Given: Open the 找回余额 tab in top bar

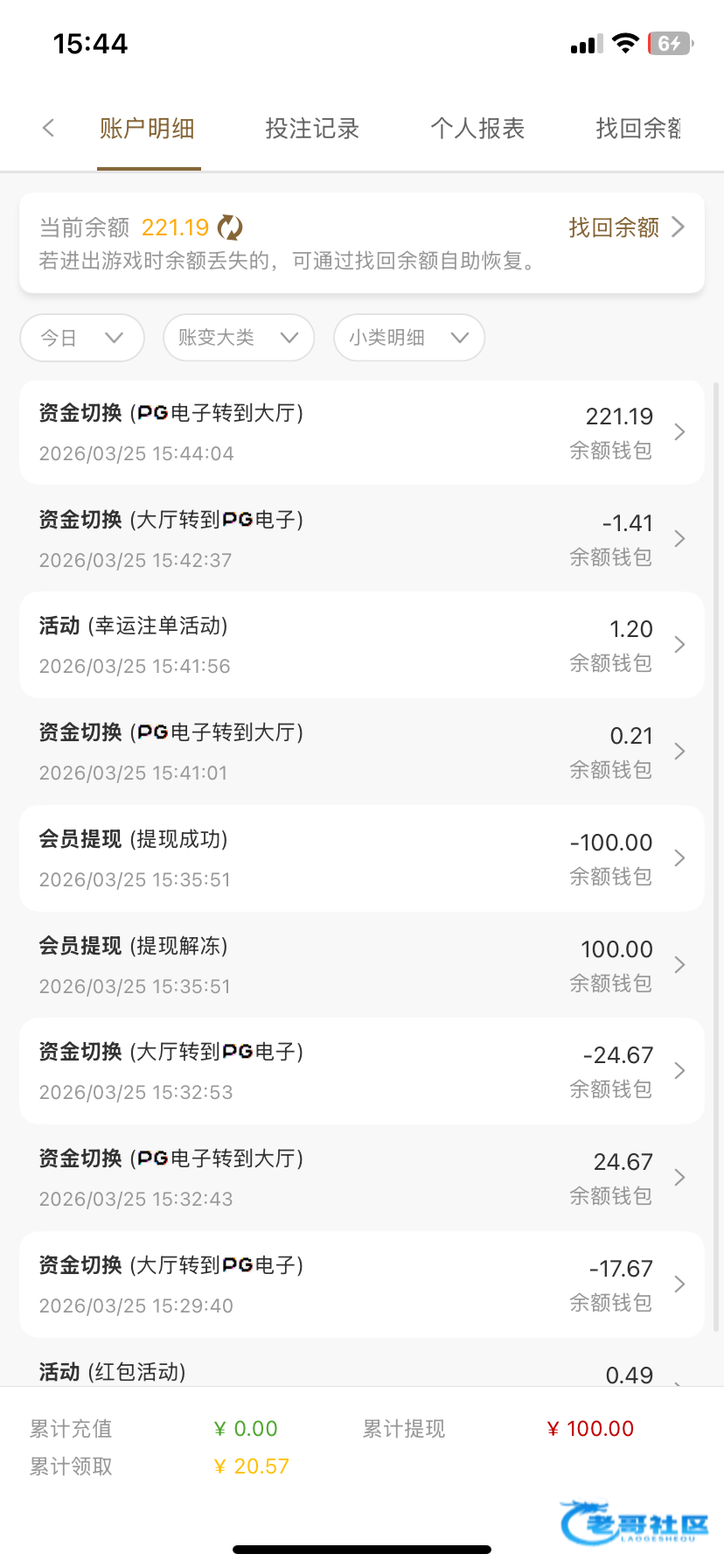Looking at the screenshot, I should point(637,129).
